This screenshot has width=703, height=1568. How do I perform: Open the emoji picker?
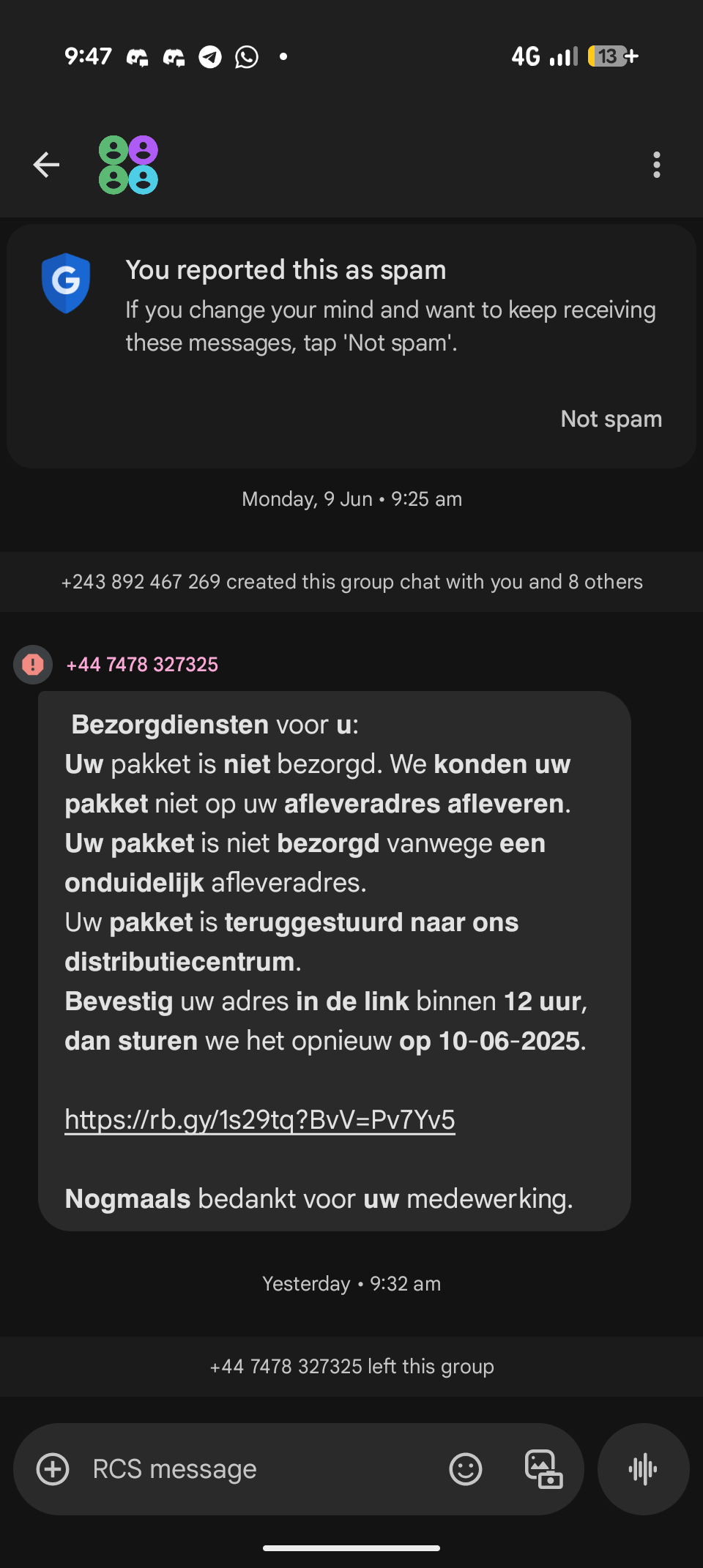(x=466, y=1469)
